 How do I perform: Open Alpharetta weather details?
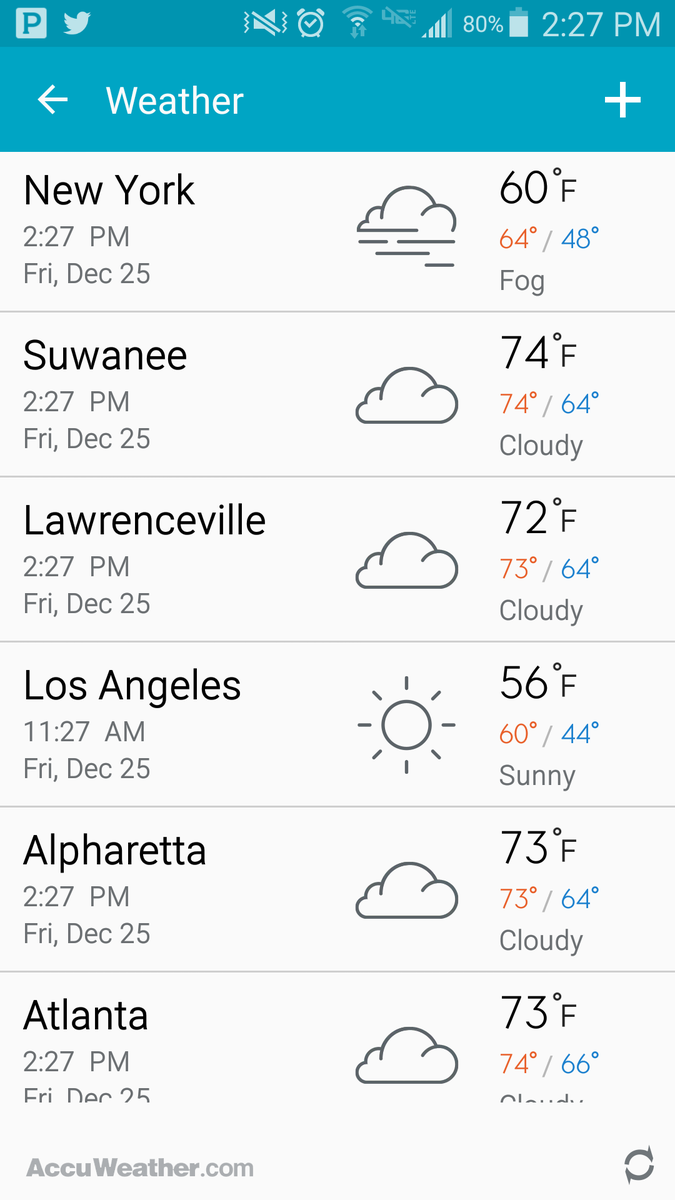337,890
